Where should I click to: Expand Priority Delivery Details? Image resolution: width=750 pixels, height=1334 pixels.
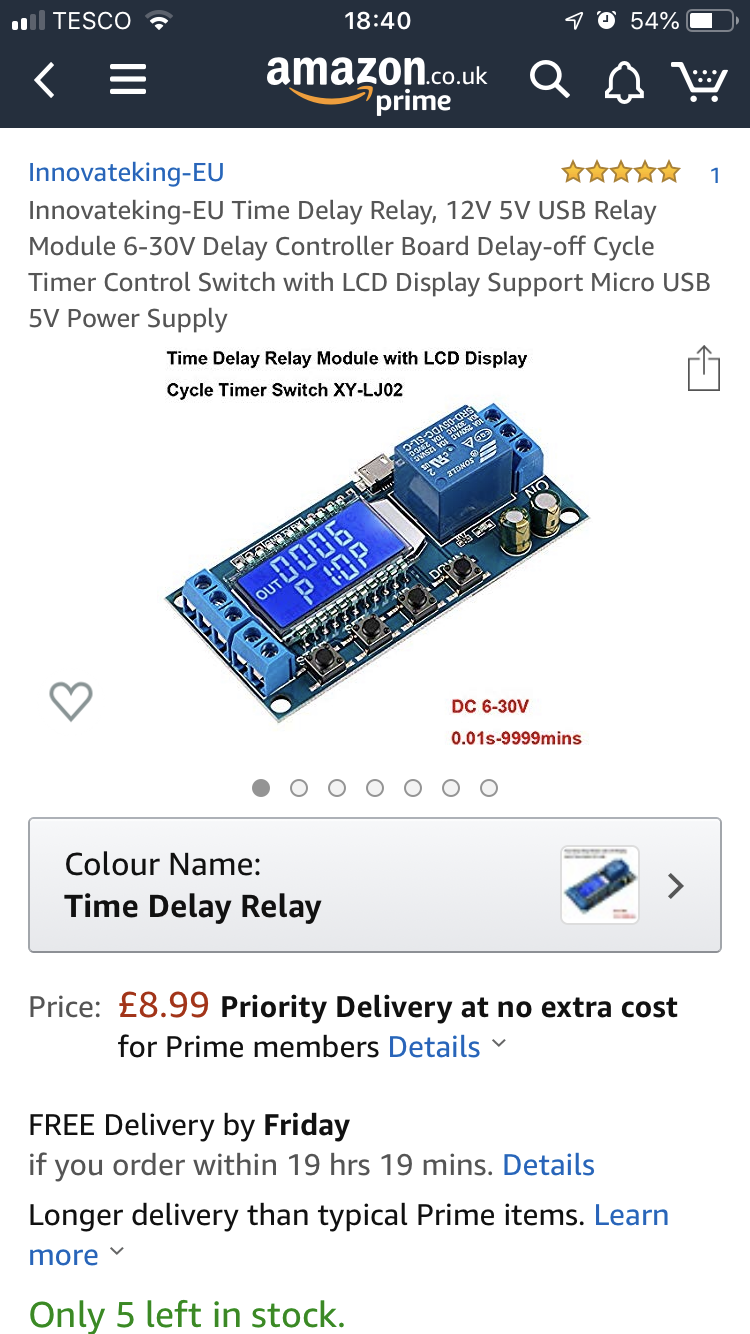[x=445, y=1047]
